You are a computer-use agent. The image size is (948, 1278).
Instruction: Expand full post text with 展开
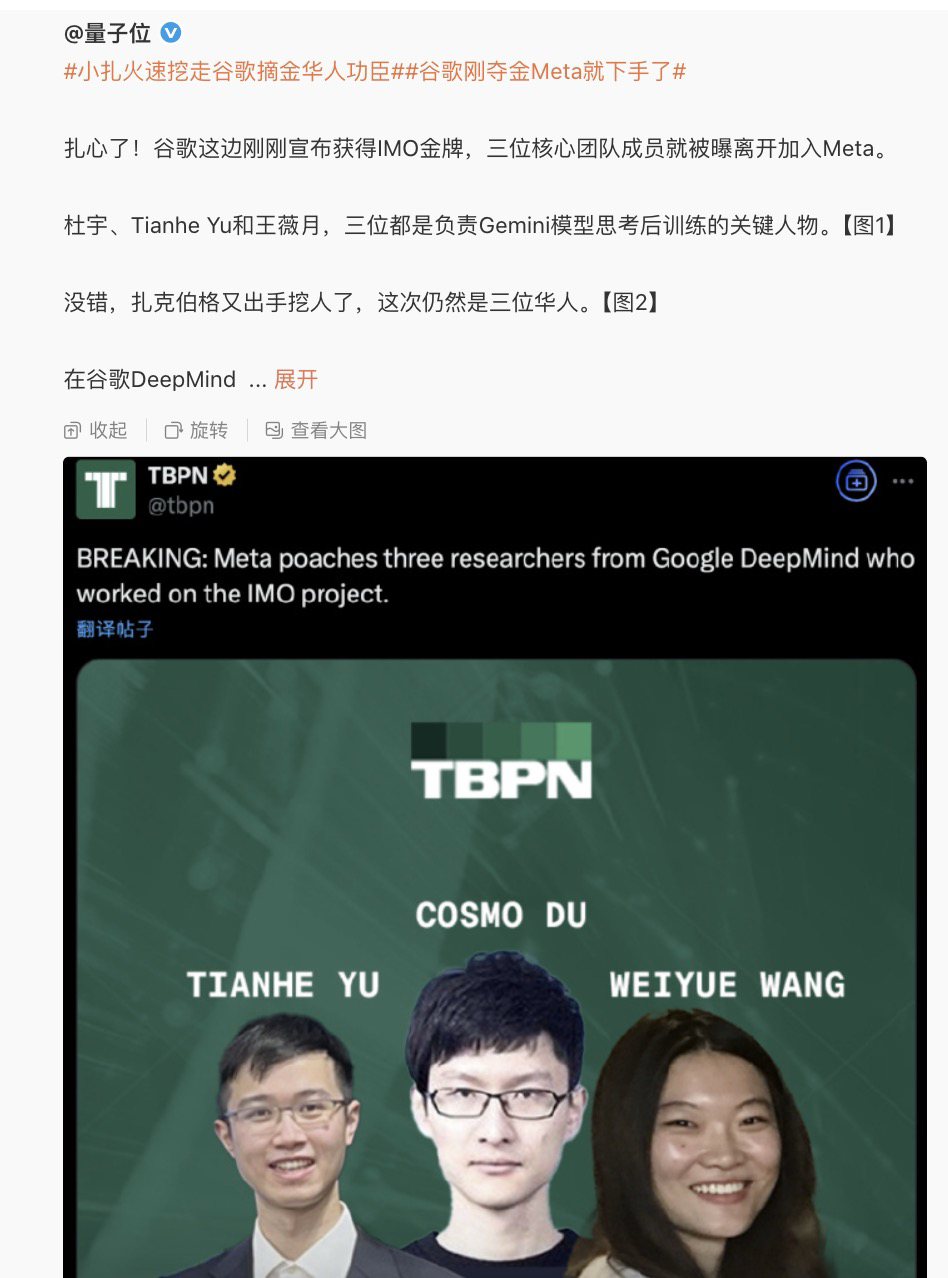[x=296, y=380]
